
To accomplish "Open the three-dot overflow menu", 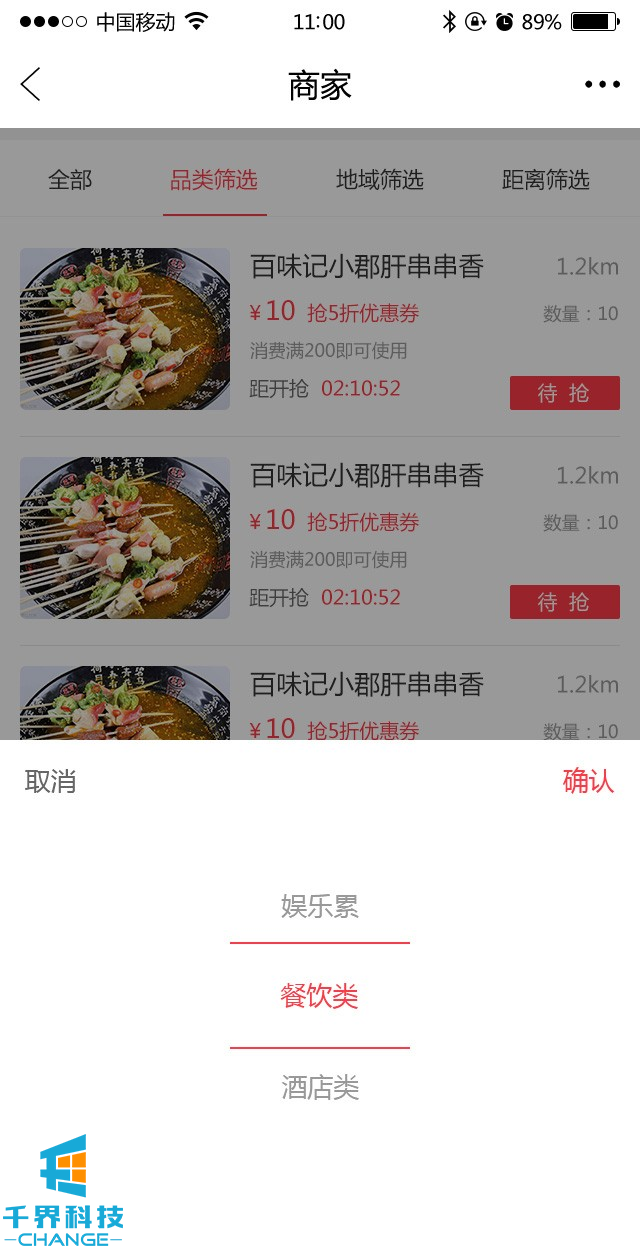I will point(602,85).
